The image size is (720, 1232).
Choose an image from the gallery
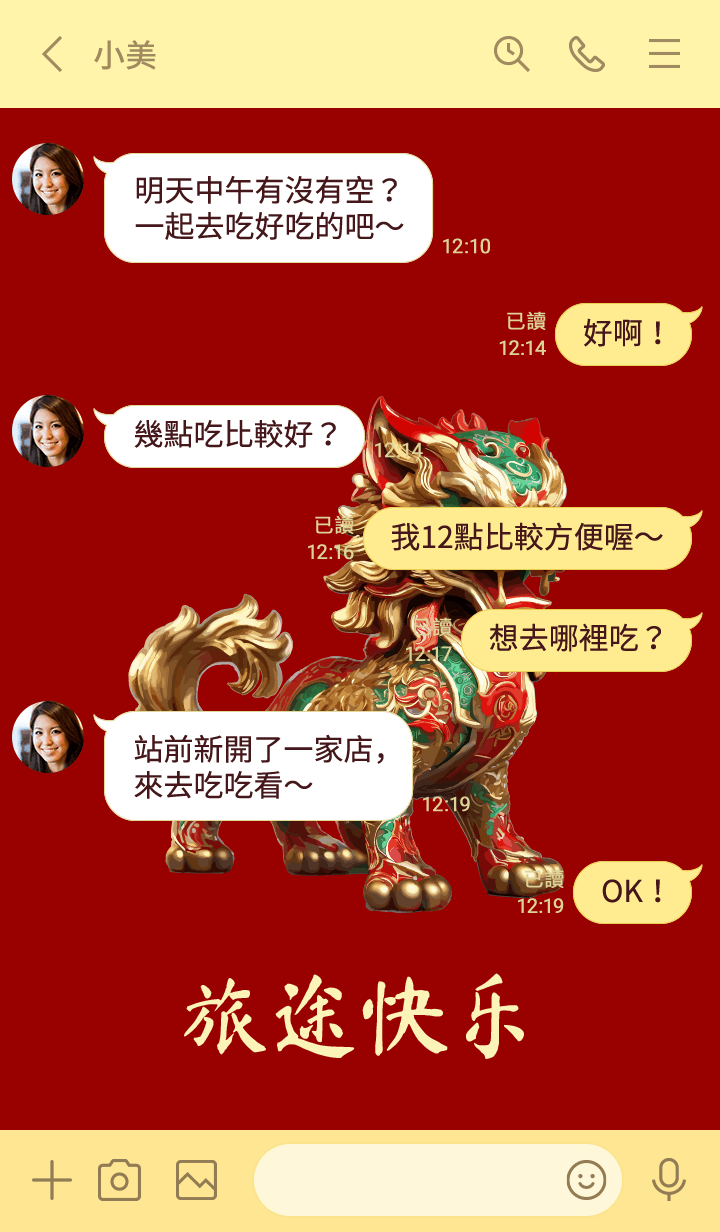coord(196,1181)
